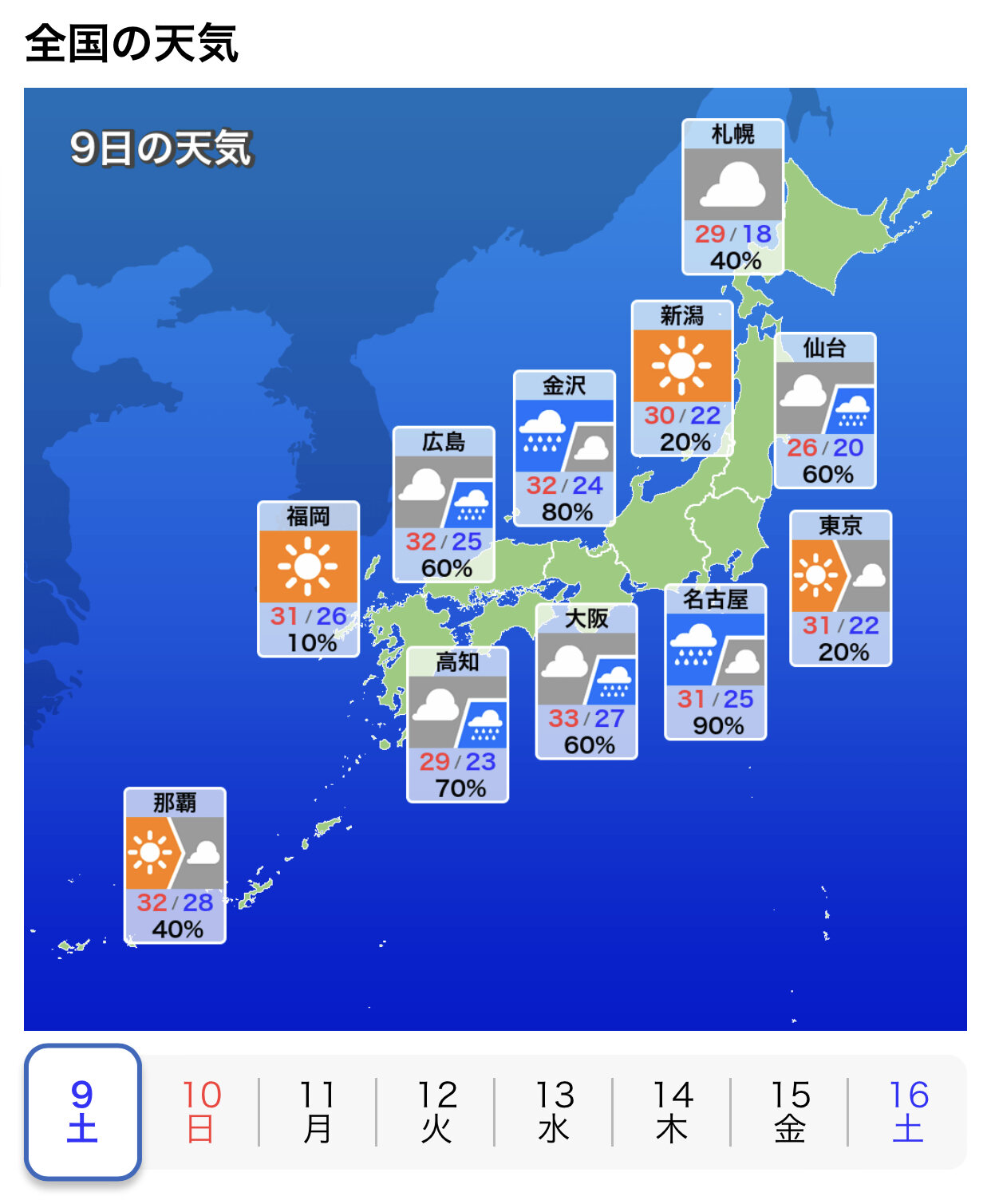Tap the 金沢 weather card
Viewport: 991px width, 1204px height.
pyautogui.click(x=564, y=448)
